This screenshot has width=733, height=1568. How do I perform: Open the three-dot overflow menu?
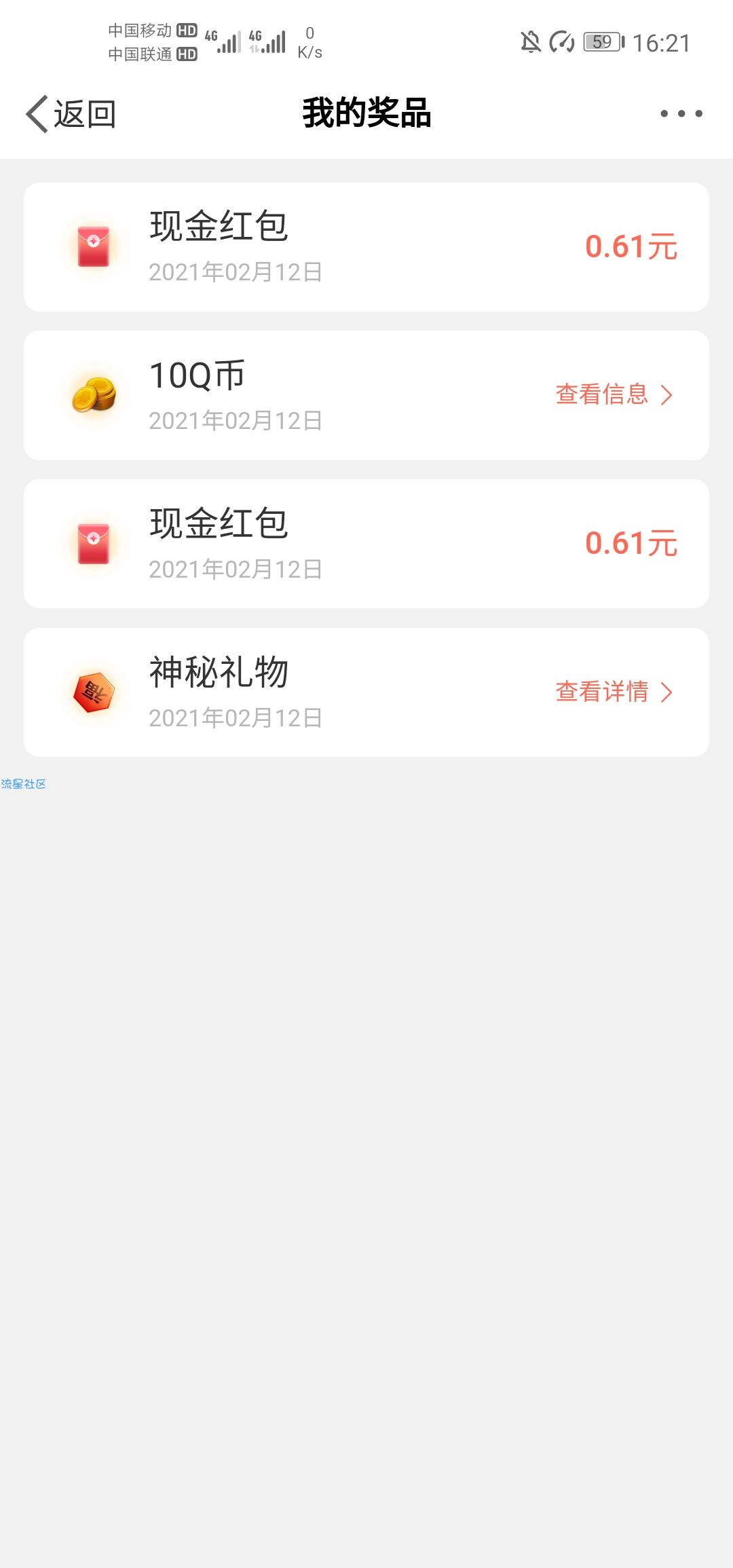click(x=681, y=113)
